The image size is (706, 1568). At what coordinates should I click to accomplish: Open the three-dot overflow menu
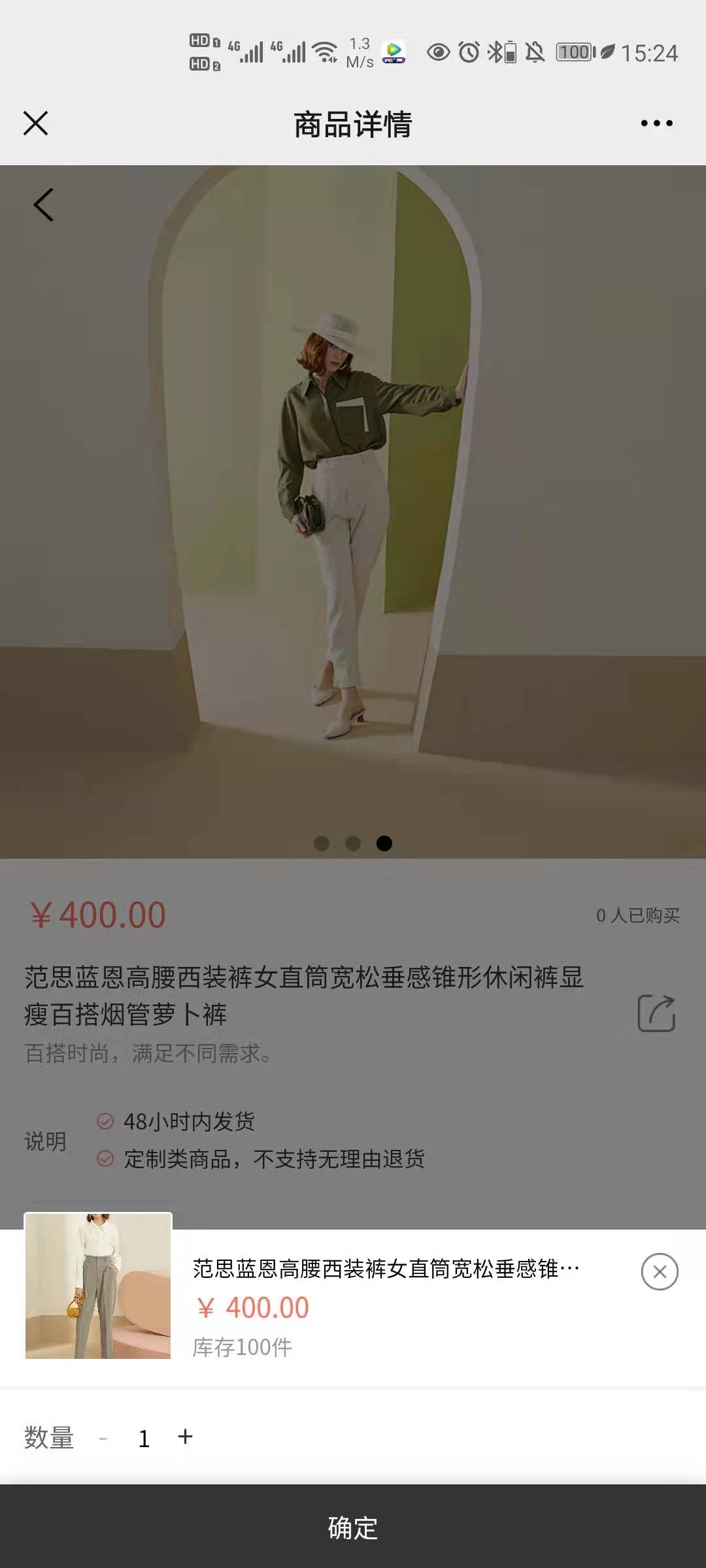[x=656, y=123]
